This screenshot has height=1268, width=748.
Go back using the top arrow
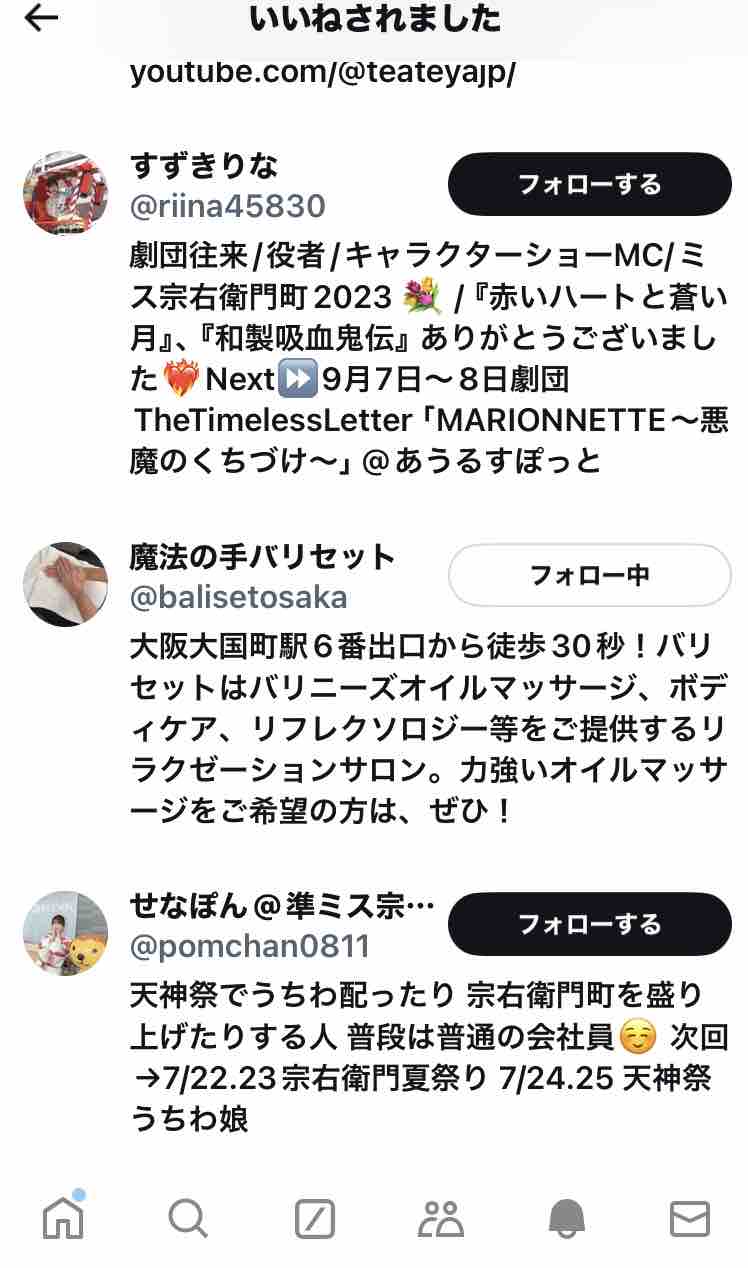coord(41,18)
